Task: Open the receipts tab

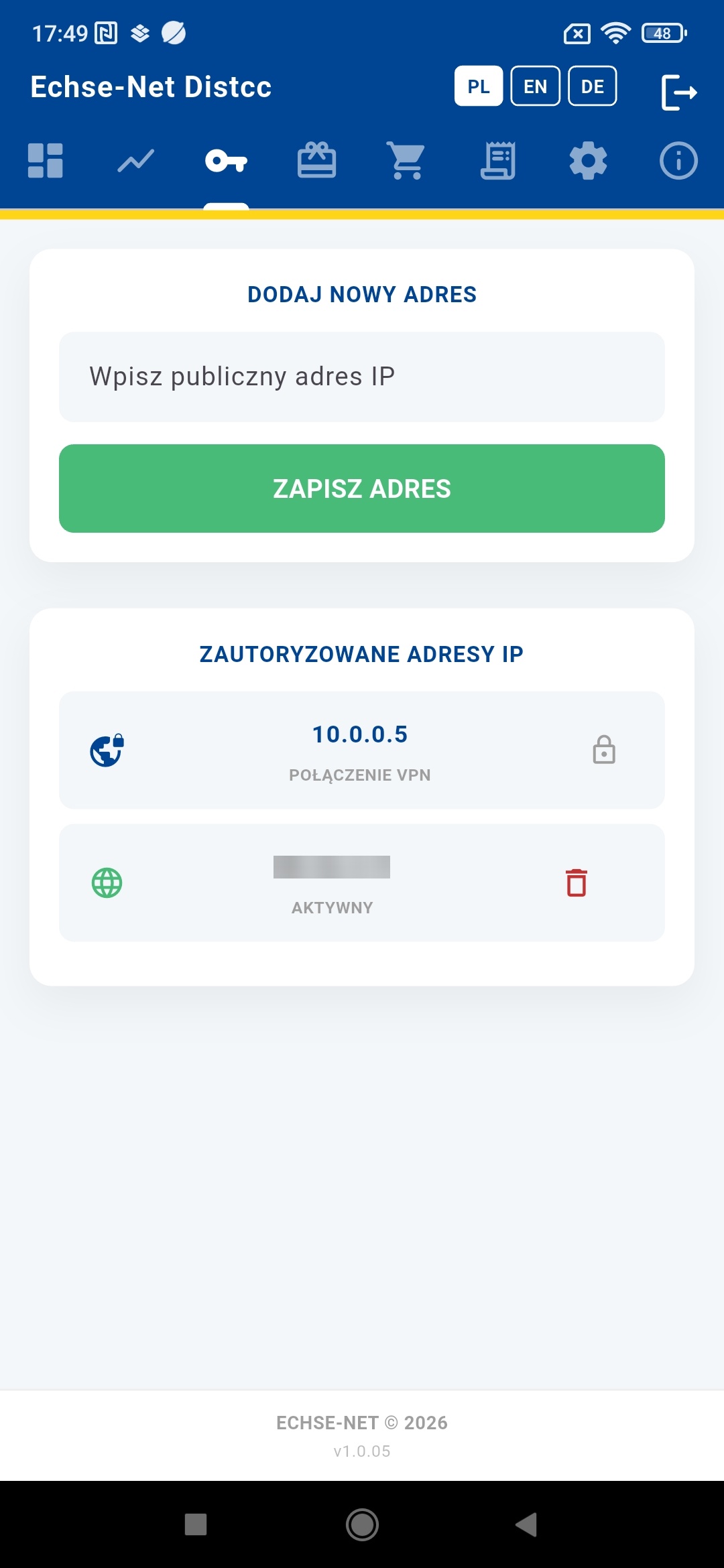Action: coord(498,161)
